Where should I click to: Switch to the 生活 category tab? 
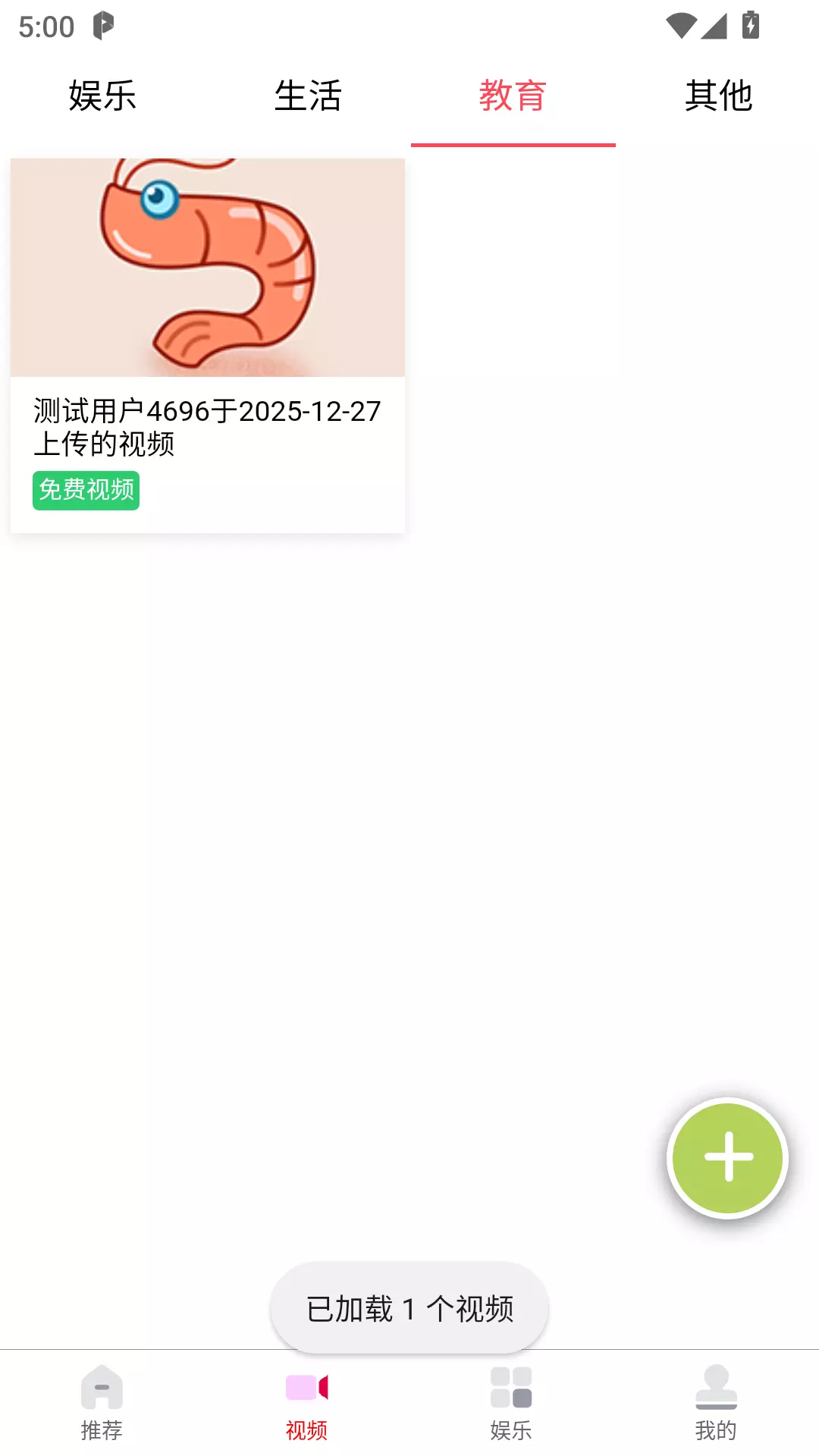pyautogui.click(x=307, y=96)
